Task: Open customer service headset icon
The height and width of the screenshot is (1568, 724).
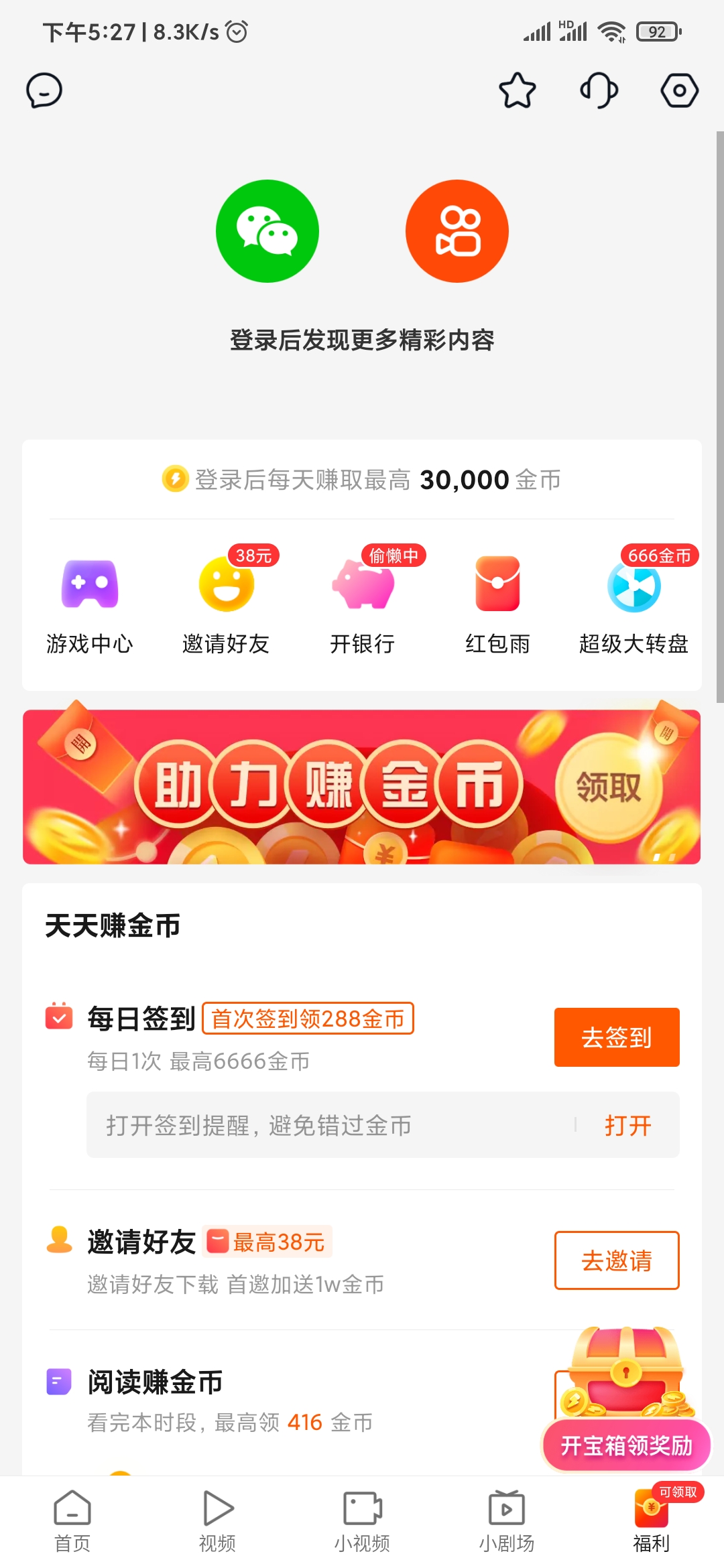Action: (x=599, y=90)
